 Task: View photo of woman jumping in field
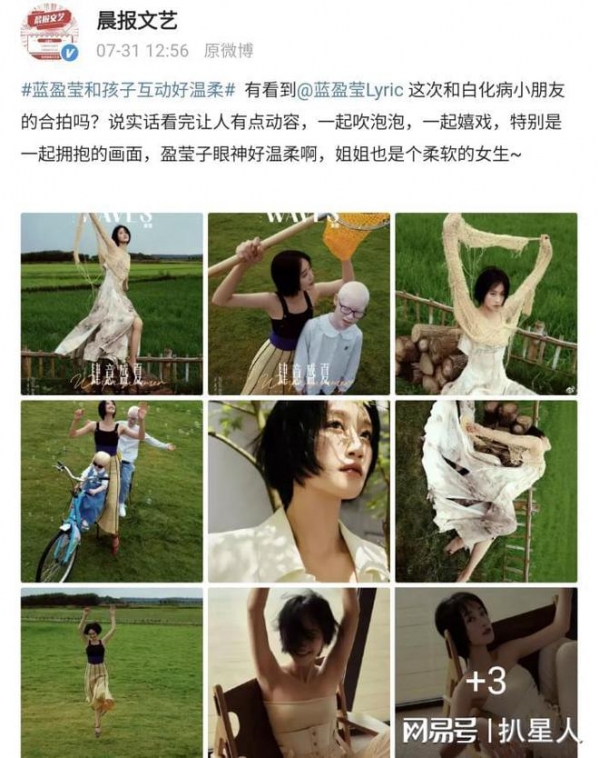coord(111,672)
